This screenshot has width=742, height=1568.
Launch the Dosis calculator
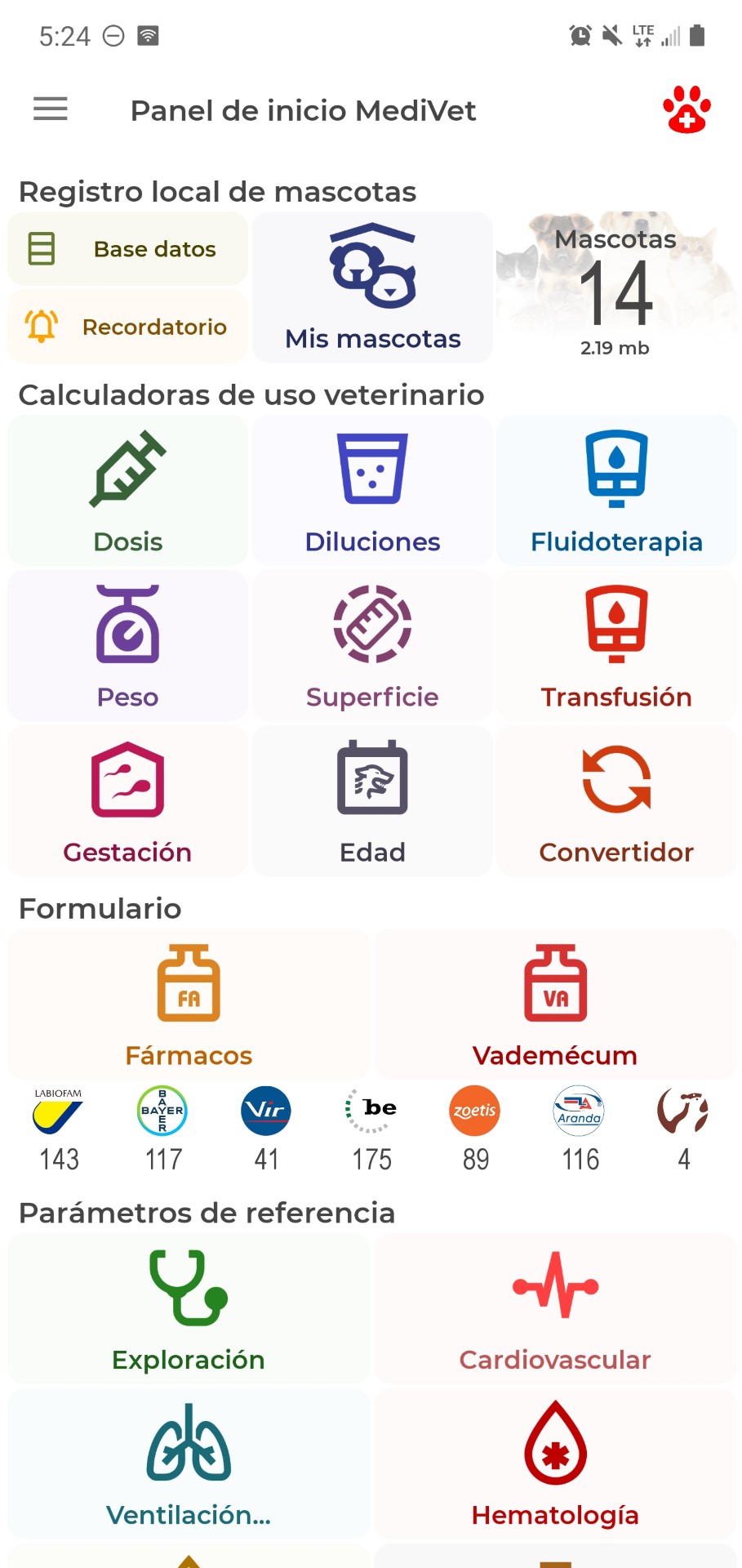pyautogui.click(x=127, y=491)
